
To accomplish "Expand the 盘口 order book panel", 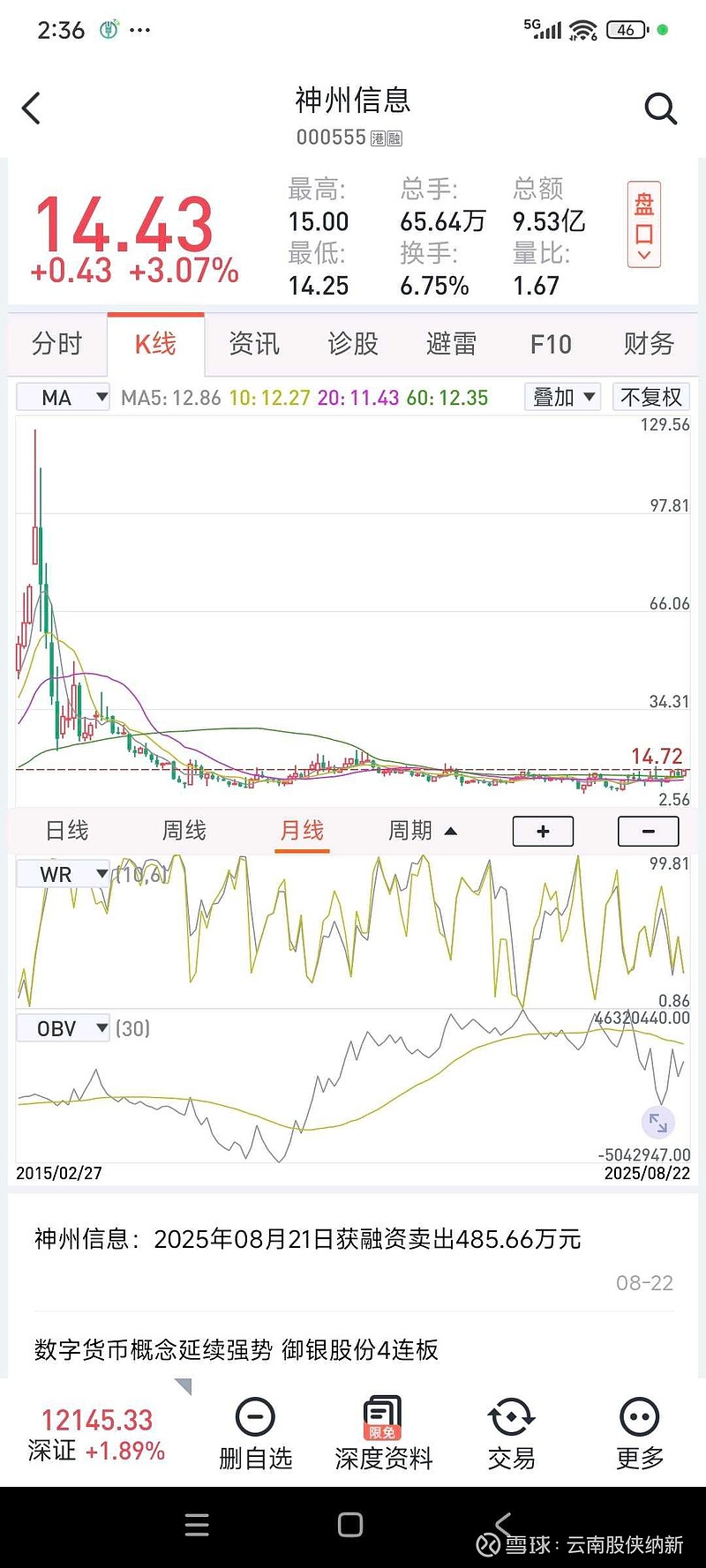I will (x=644, y=224).
